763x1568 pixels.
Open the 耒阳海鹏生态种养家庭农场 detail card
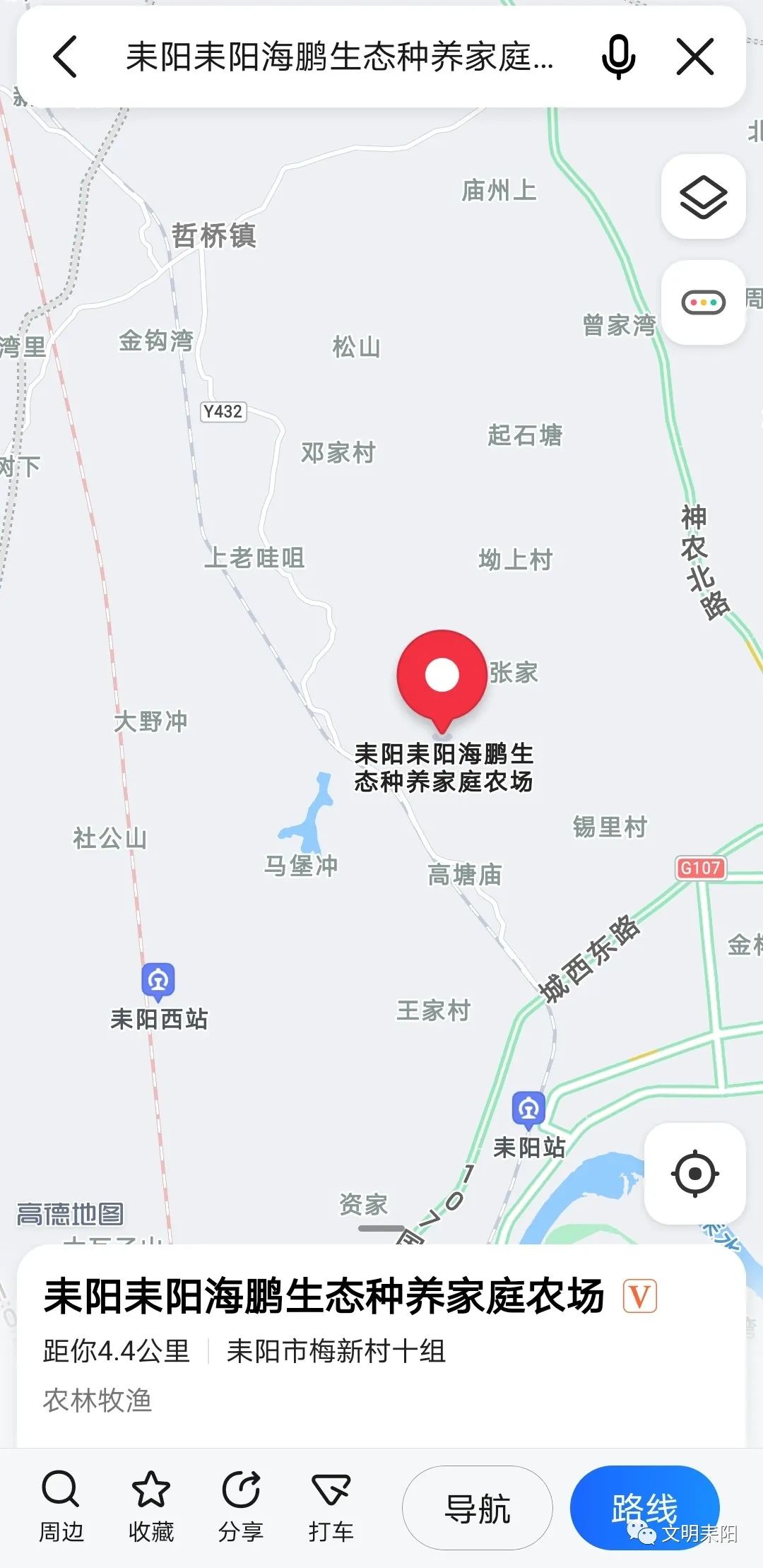[x=381, y=1346]
